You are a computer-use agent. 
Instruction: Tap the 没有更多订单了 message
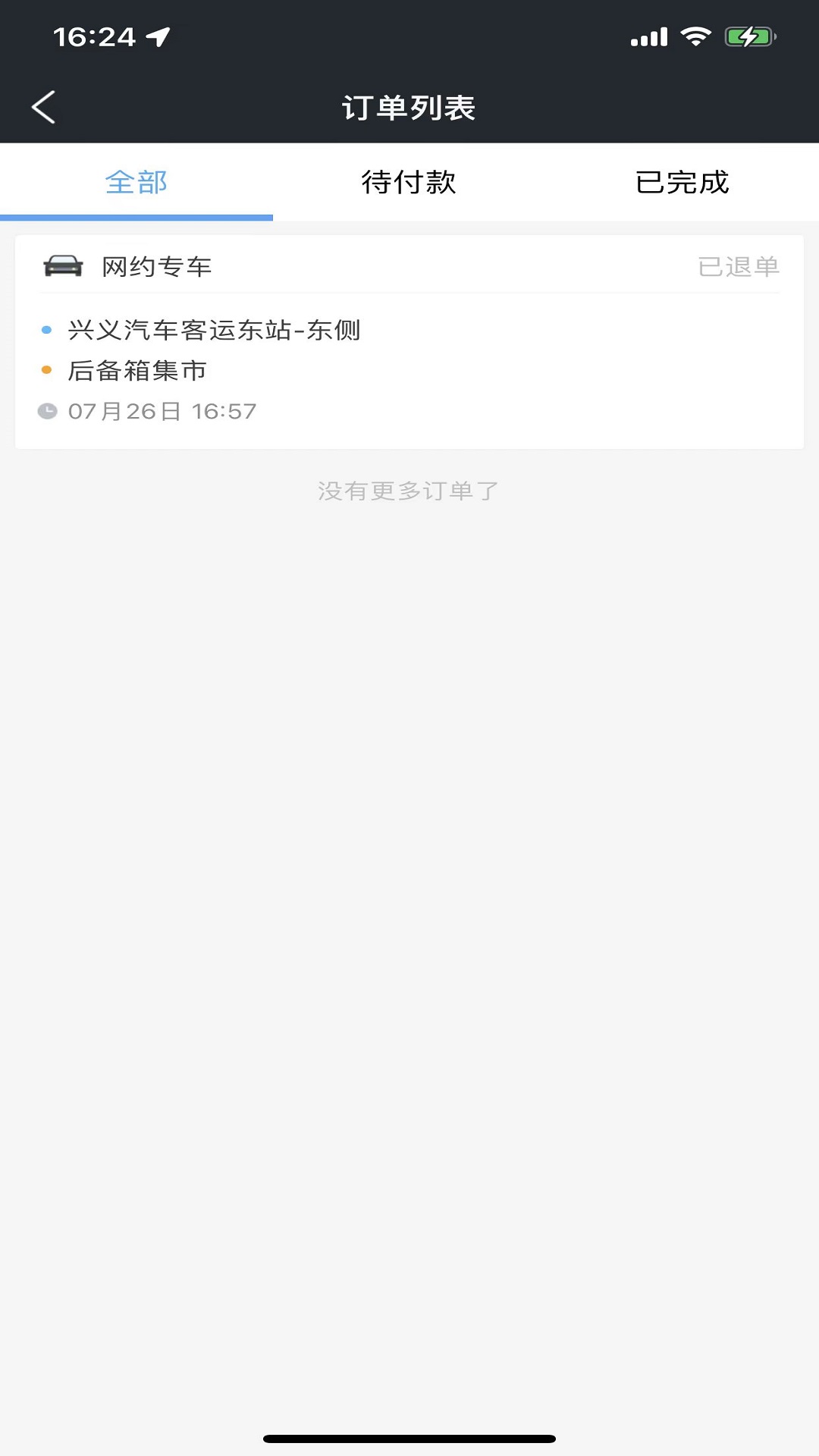pos(409,491)
